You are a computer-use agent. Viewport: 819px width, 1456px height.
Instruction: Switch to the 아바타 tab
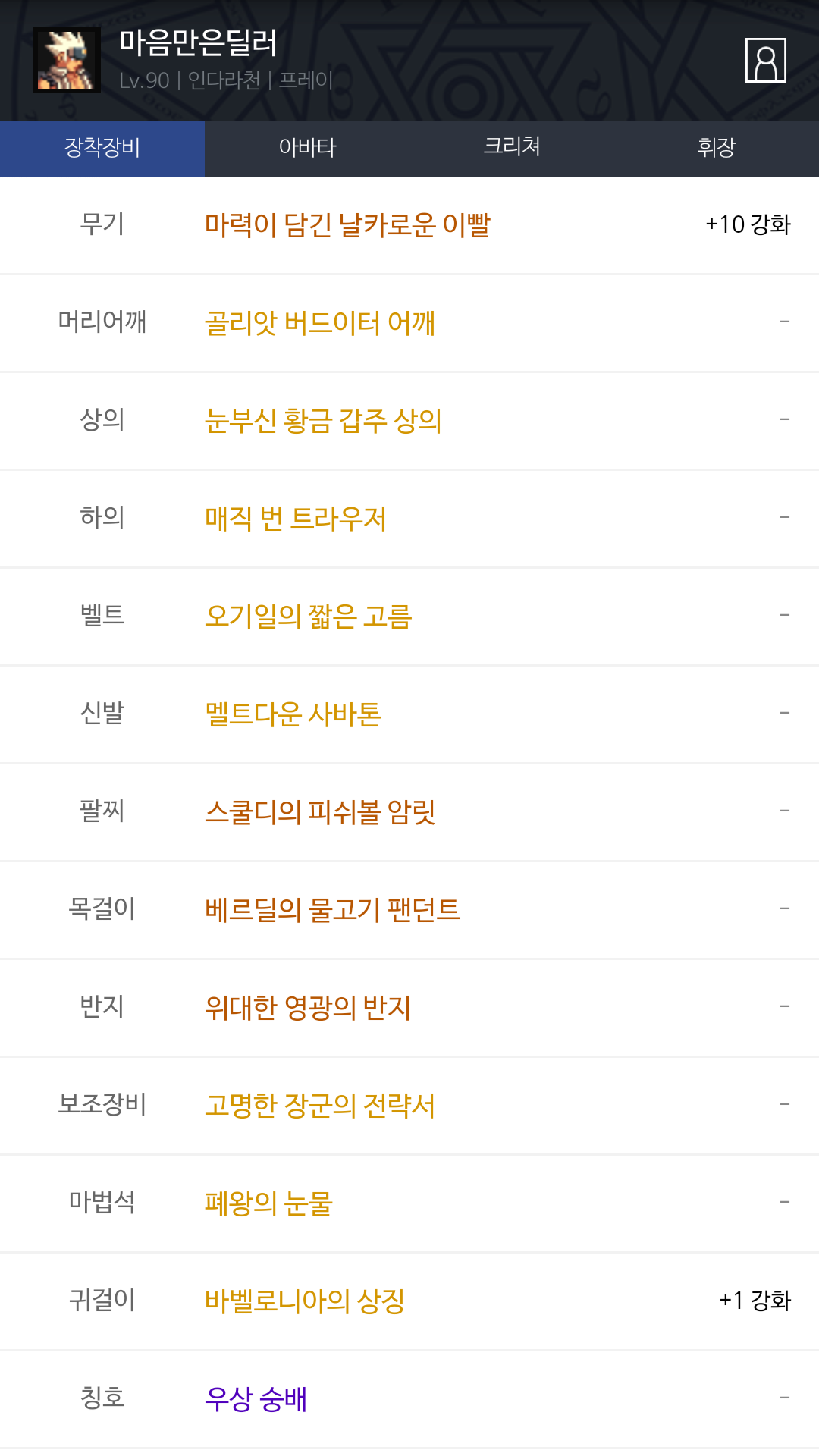click(x=307, y=148)
